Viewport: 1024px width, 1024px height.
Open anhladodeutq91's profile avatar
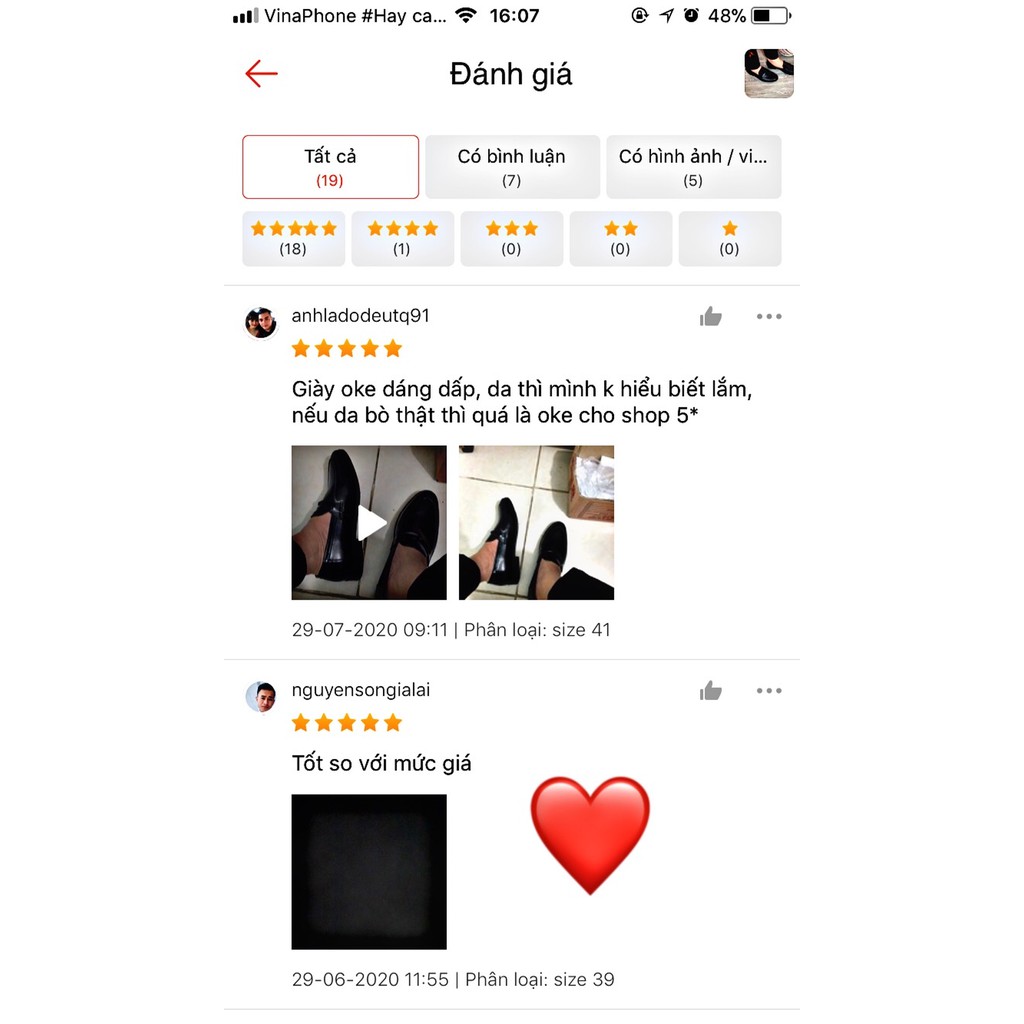pyautogui.click(x=261, y=323)
